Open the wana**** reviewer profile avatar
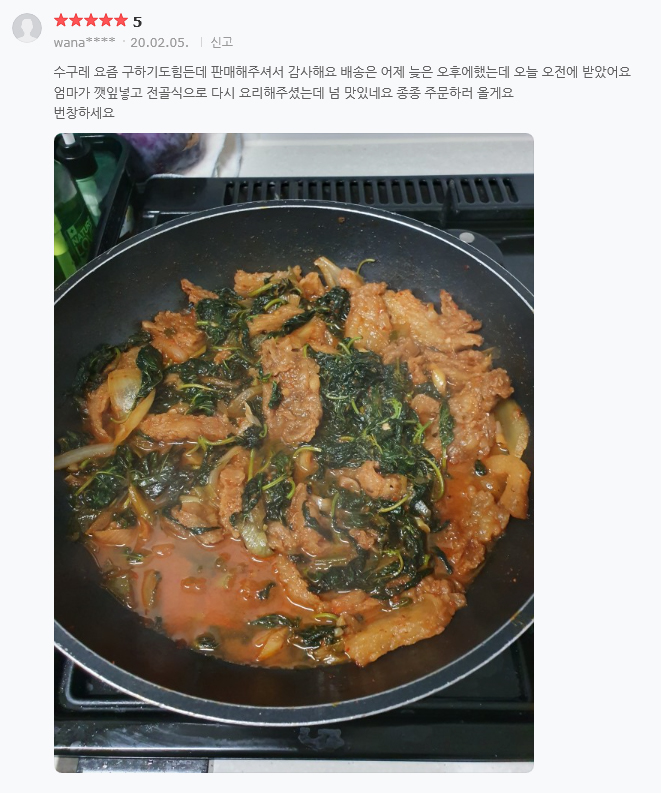 27,28
